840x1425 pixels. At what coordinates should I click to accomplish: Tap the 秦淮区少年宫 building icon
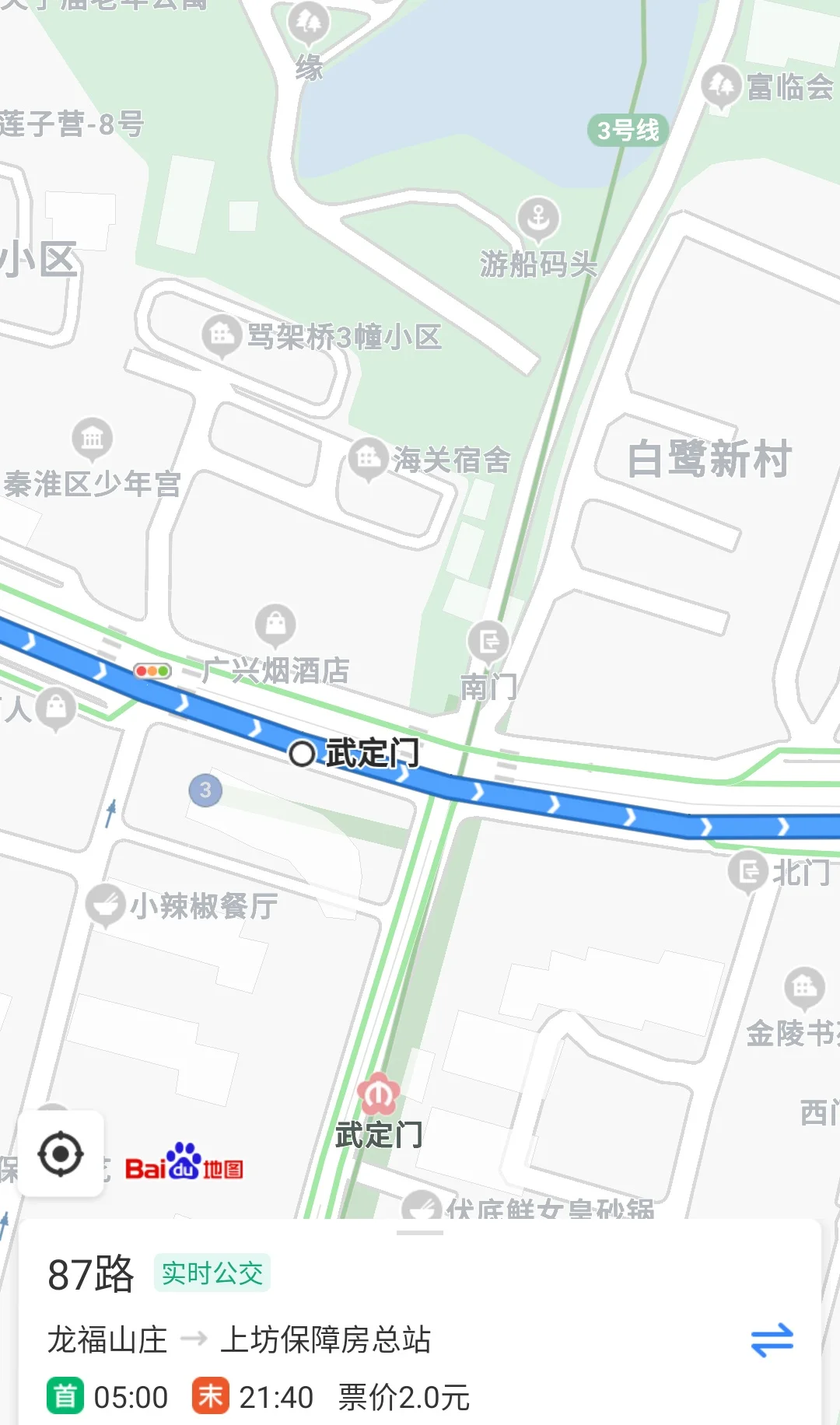91,440
